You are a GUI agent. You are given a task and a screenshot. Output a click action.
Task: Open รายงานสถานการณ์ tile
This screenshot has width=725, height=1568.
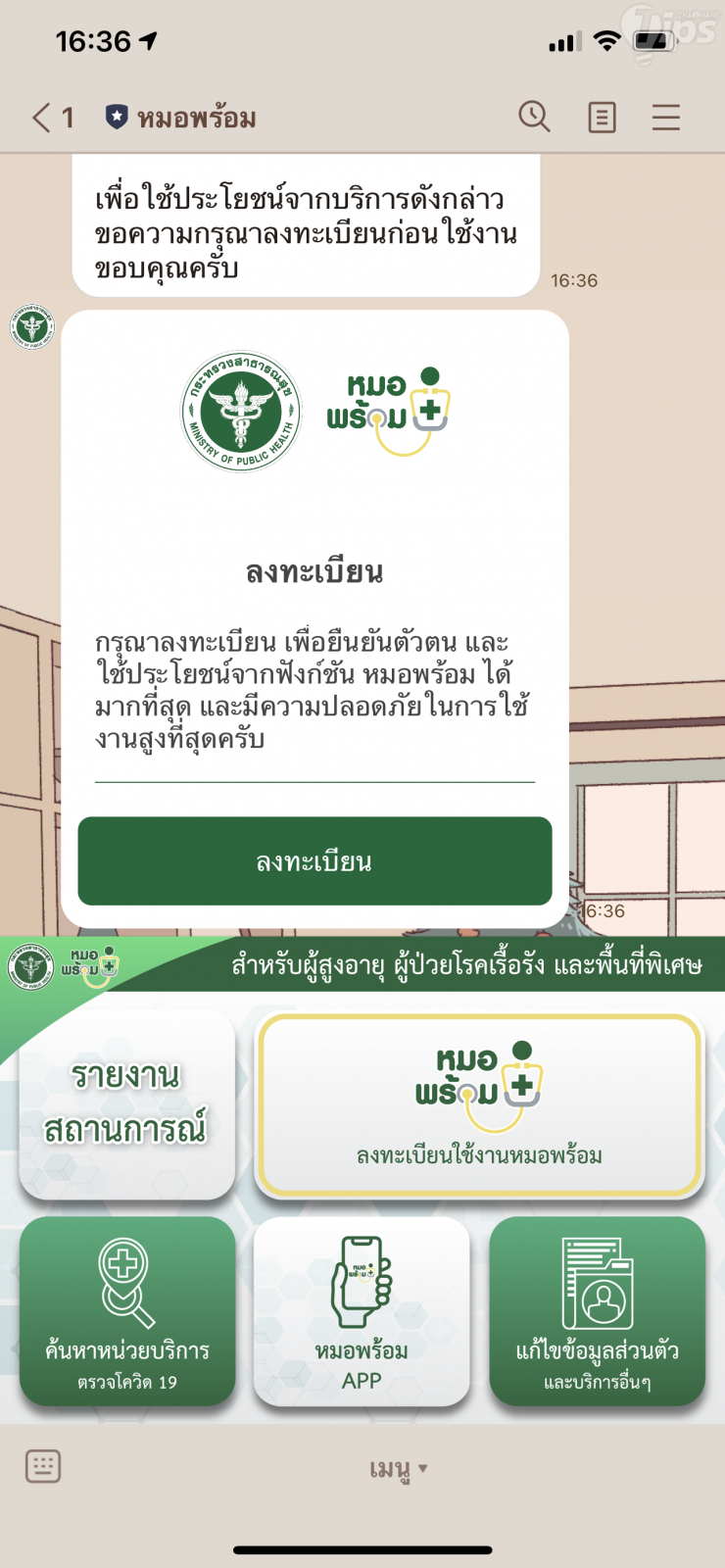126,1103
